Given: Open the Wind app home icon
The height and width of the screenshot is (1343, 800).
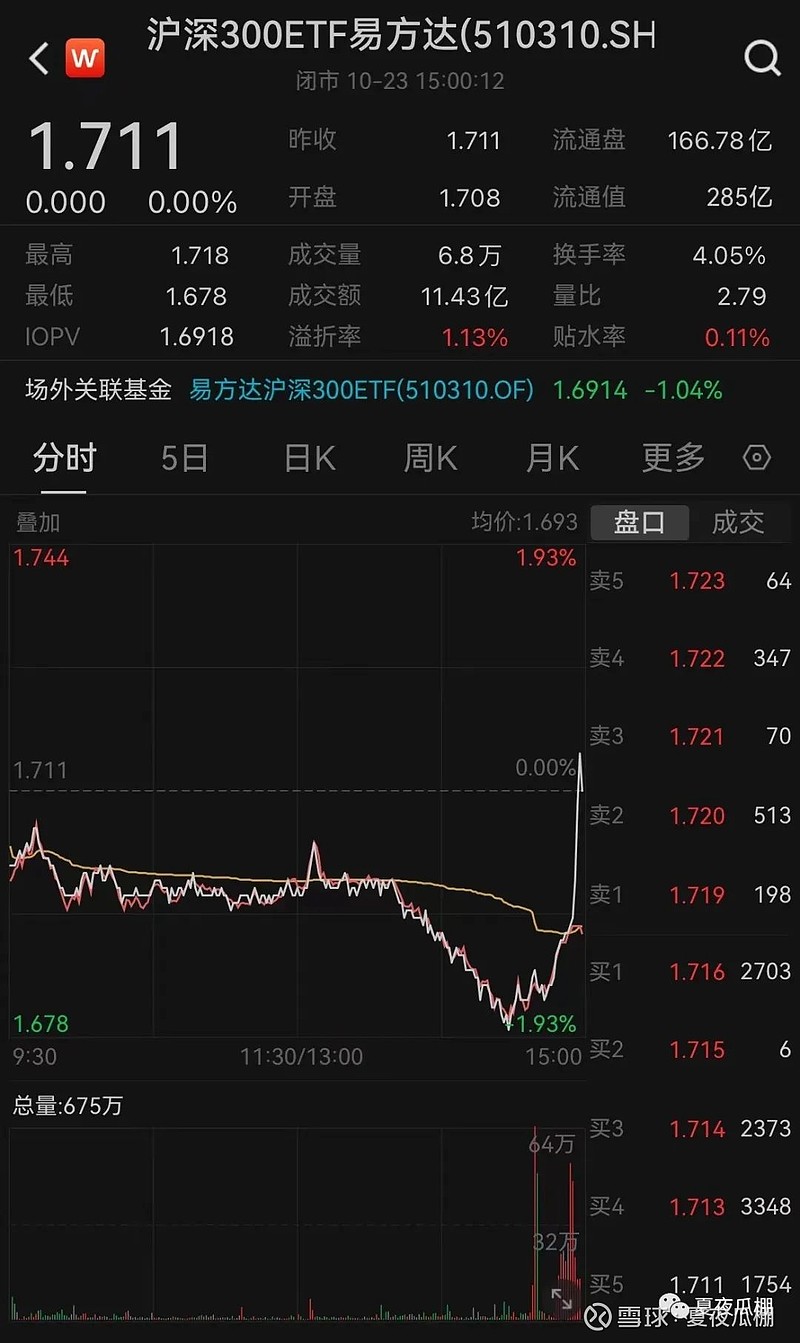Looking at the screenshot, I should 84,58.
